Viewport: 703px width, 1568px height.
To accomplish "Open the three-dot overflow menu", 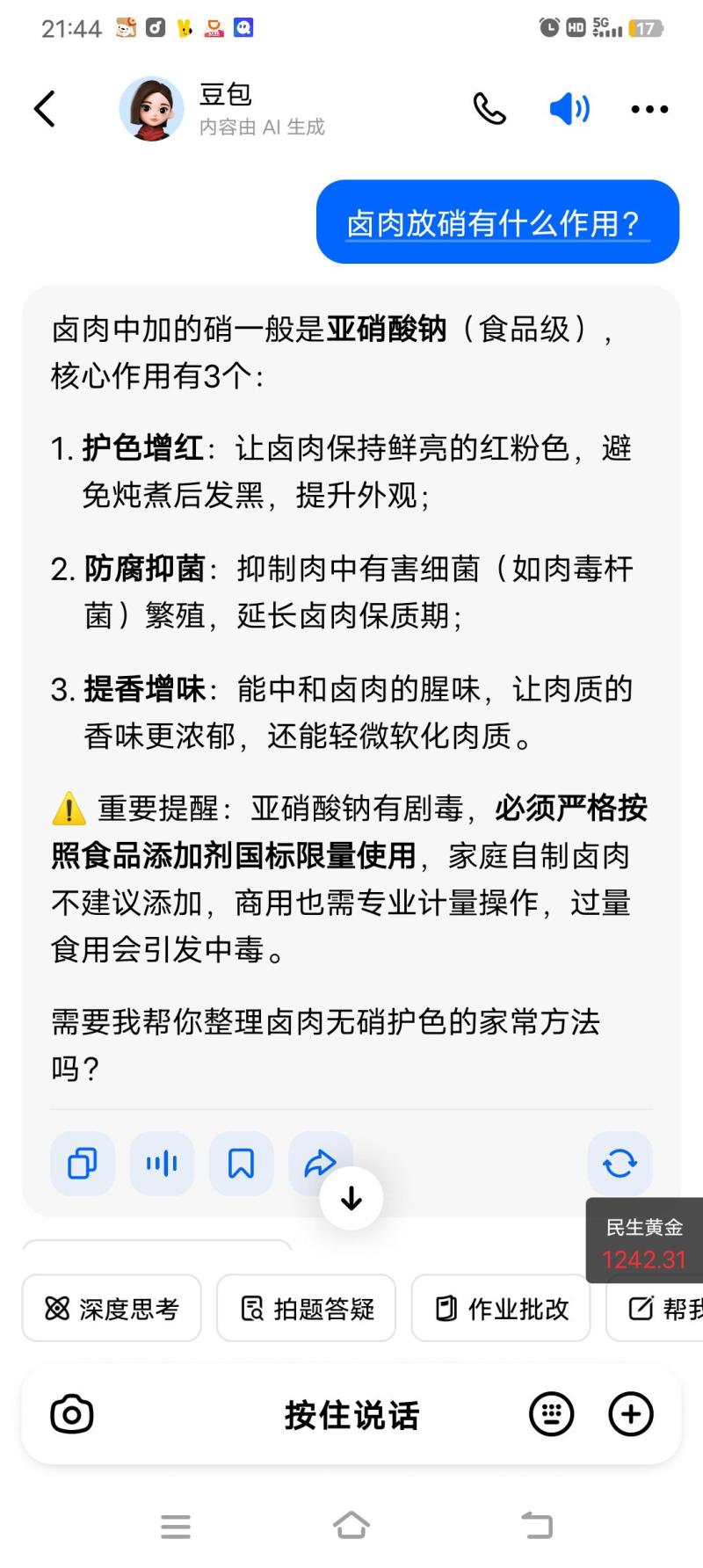I will click(x=649, y=109).
